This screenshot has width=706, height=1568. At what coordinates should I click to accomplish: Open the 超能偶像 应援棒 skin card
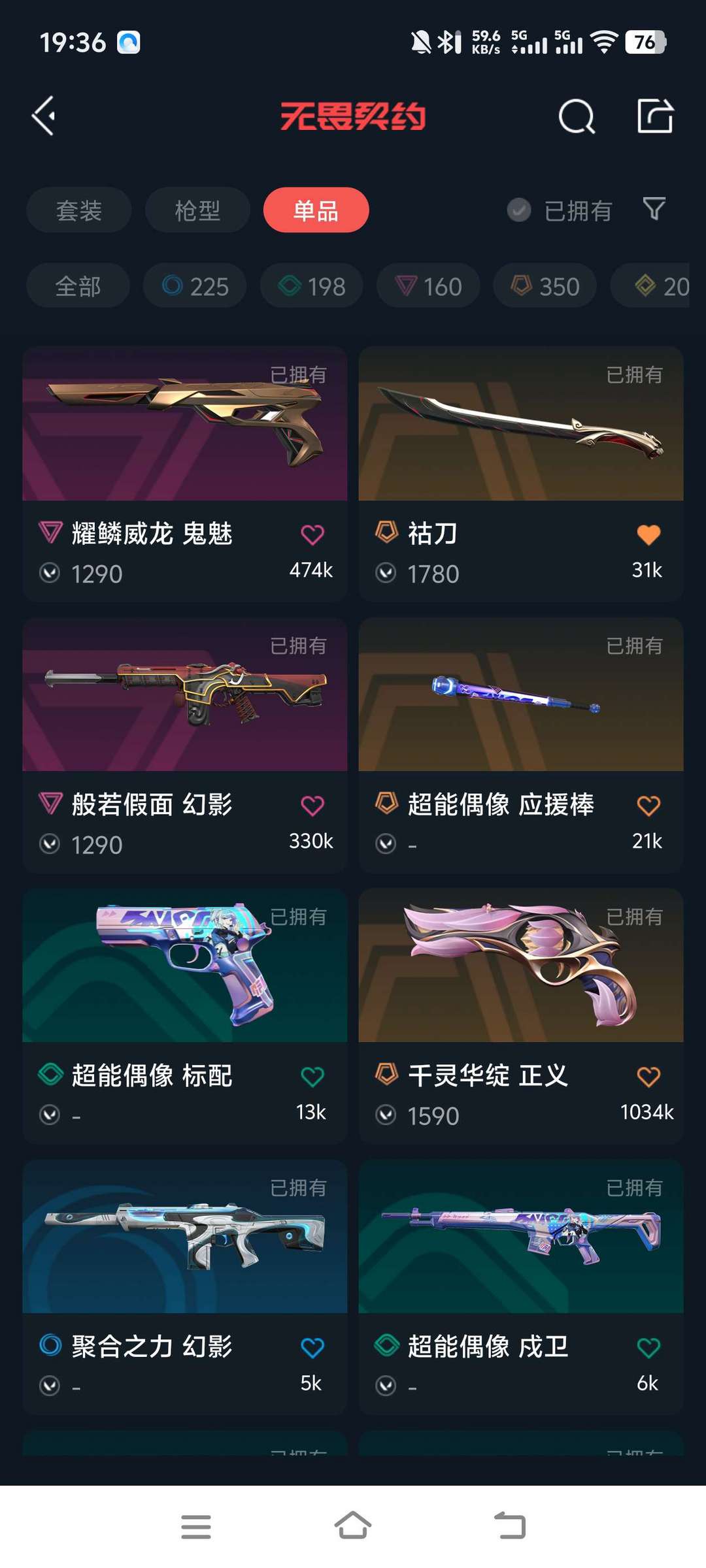click(520, 695)
